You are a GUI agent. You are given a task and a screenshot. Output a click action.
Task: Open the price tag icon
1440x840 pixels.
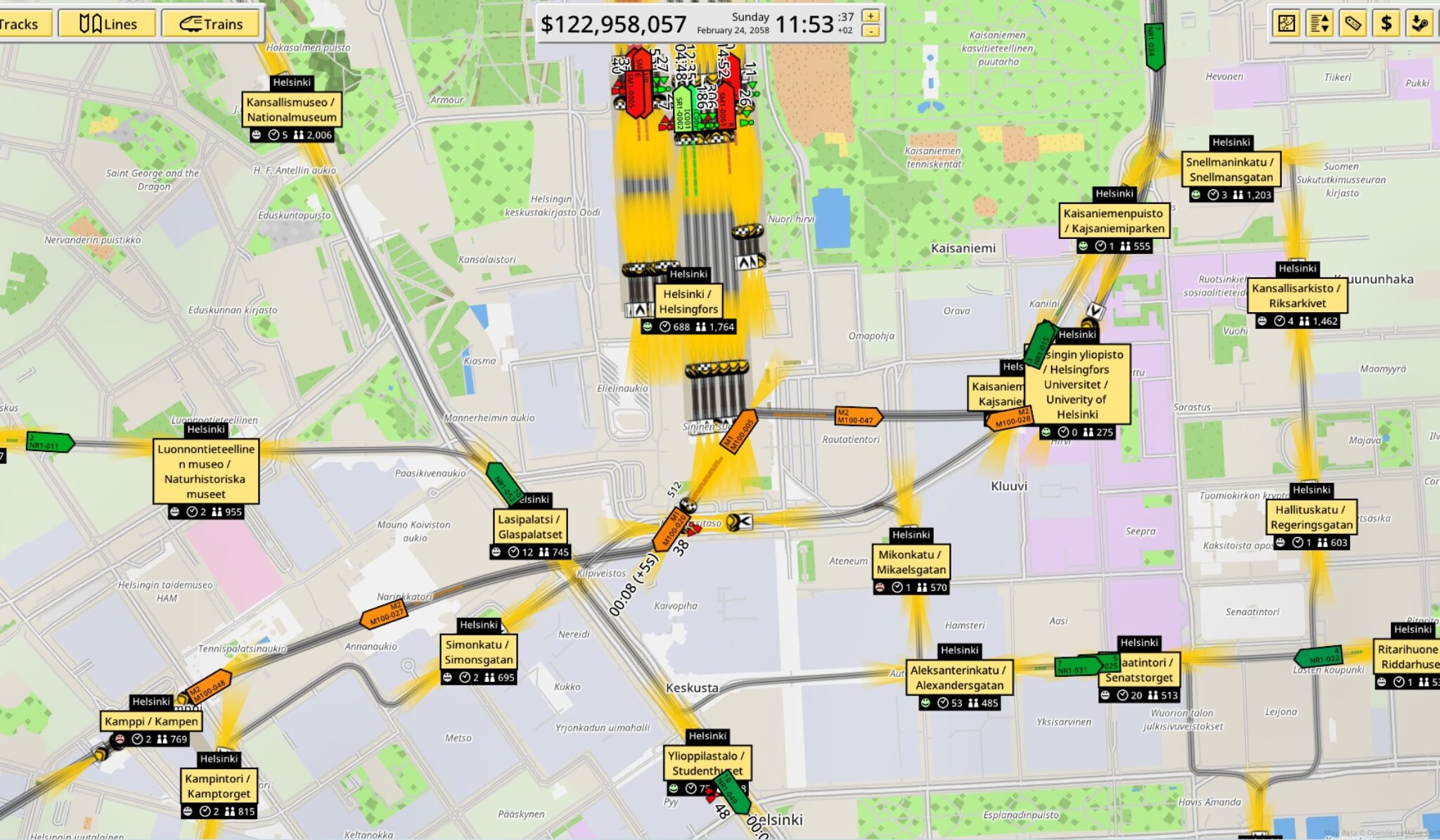(x=1352, y=24)
